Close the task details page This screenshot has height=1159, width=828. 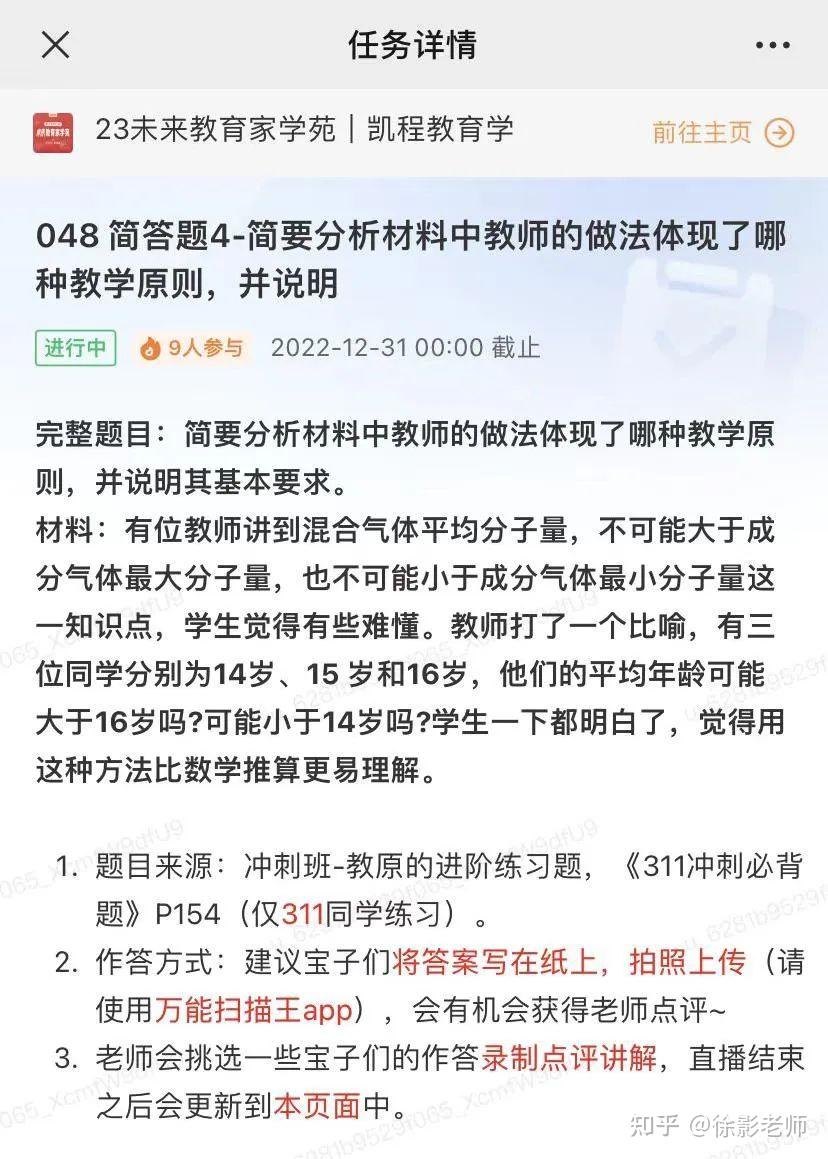[55, 45]
